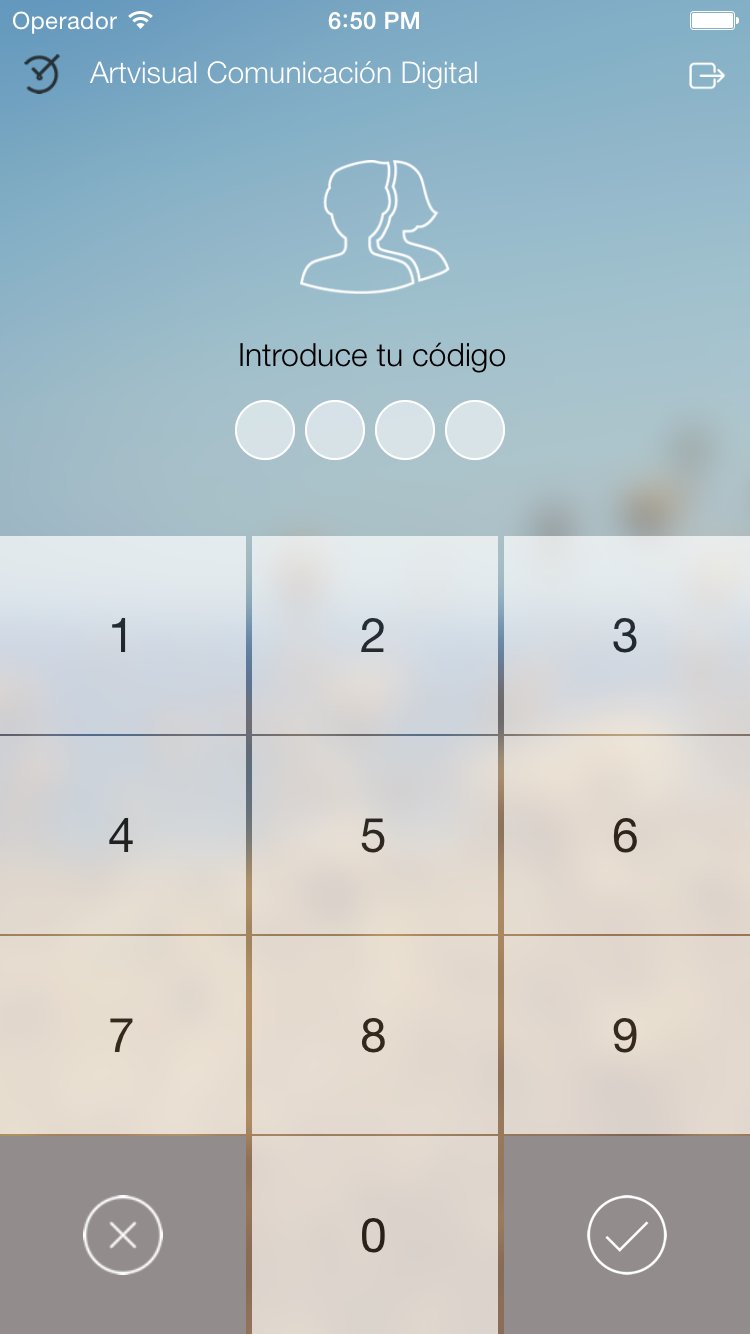750x1334 pixels.
Task: Enter digit 2 on the keypad
Action: point(374,635)
